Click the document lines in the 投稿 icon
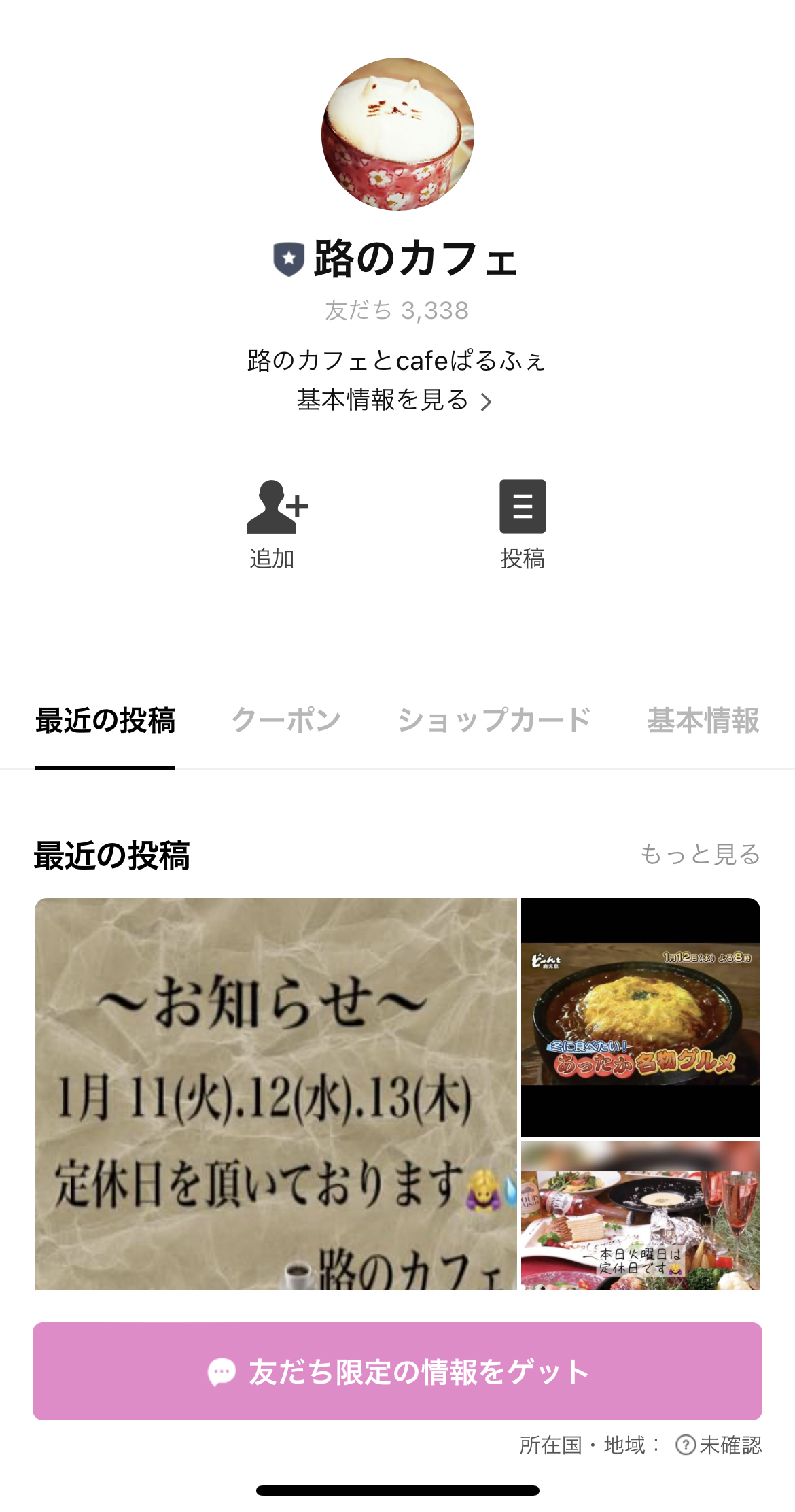795x1512 pixels. point(523,506)
